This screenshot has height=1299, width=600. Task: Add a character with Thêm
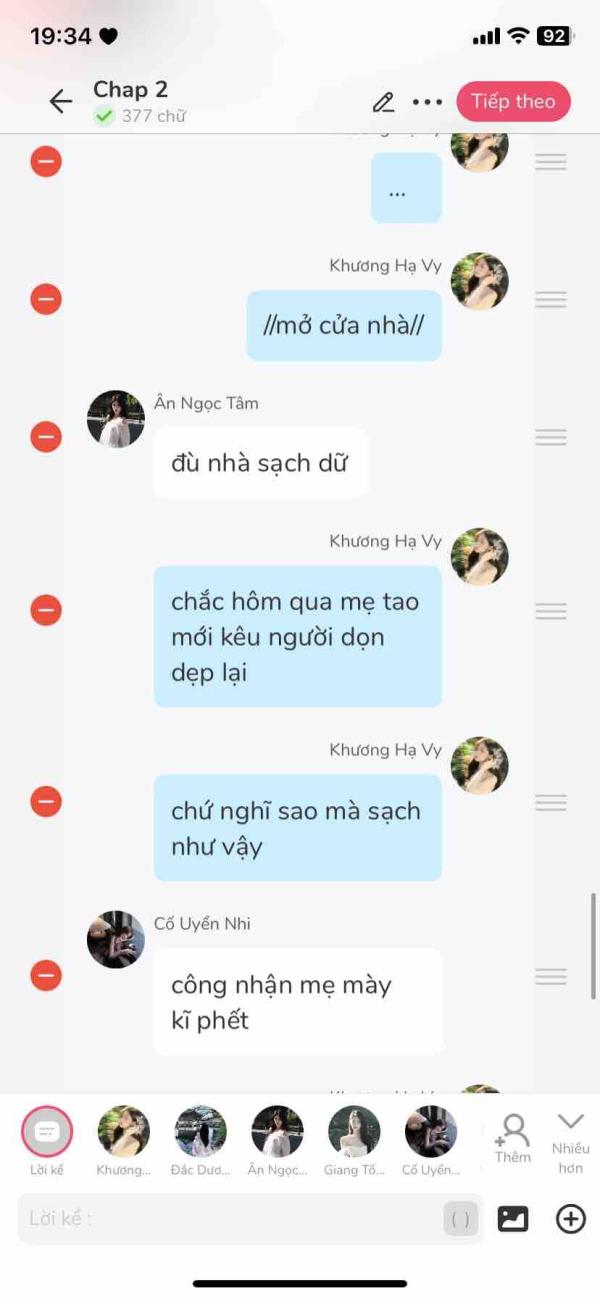(x=513, y=1138)
